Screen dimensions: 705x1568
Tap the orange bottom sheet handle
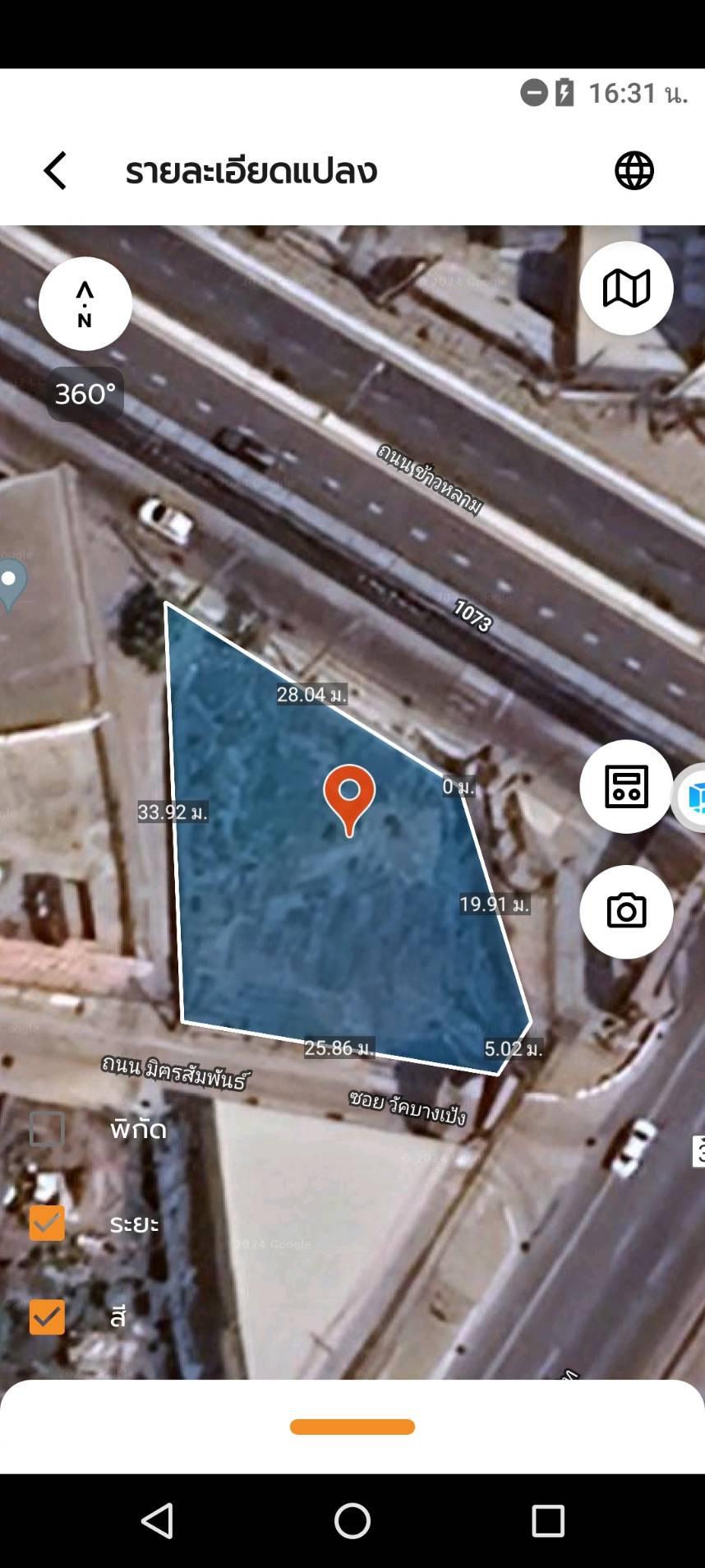(x=352, y=1427)
